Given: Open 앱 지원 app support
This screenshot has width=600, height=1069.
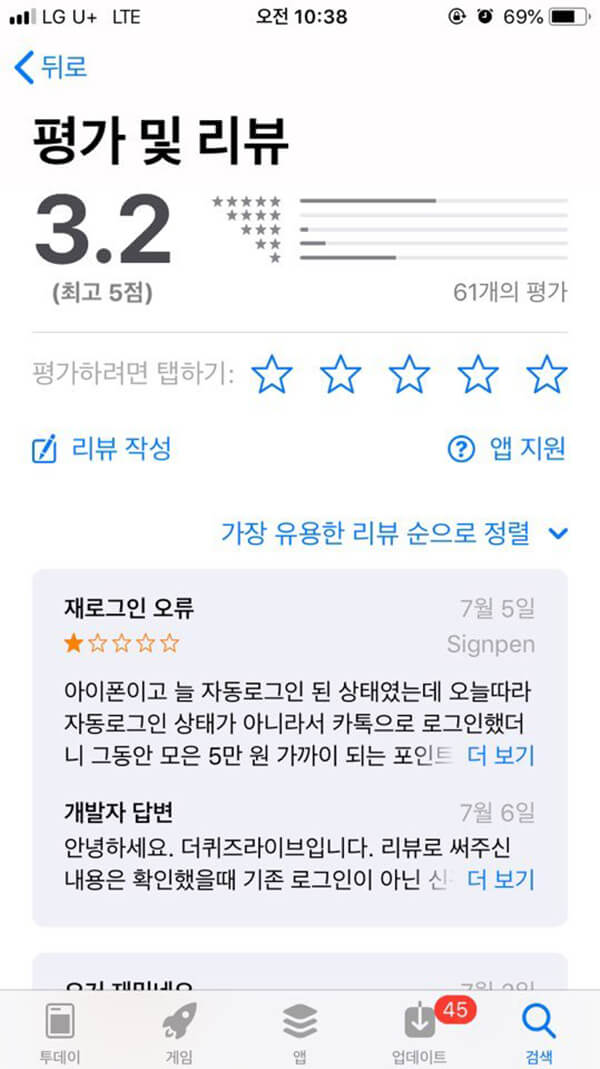Looking at the screenshot, I should [507, 449].
